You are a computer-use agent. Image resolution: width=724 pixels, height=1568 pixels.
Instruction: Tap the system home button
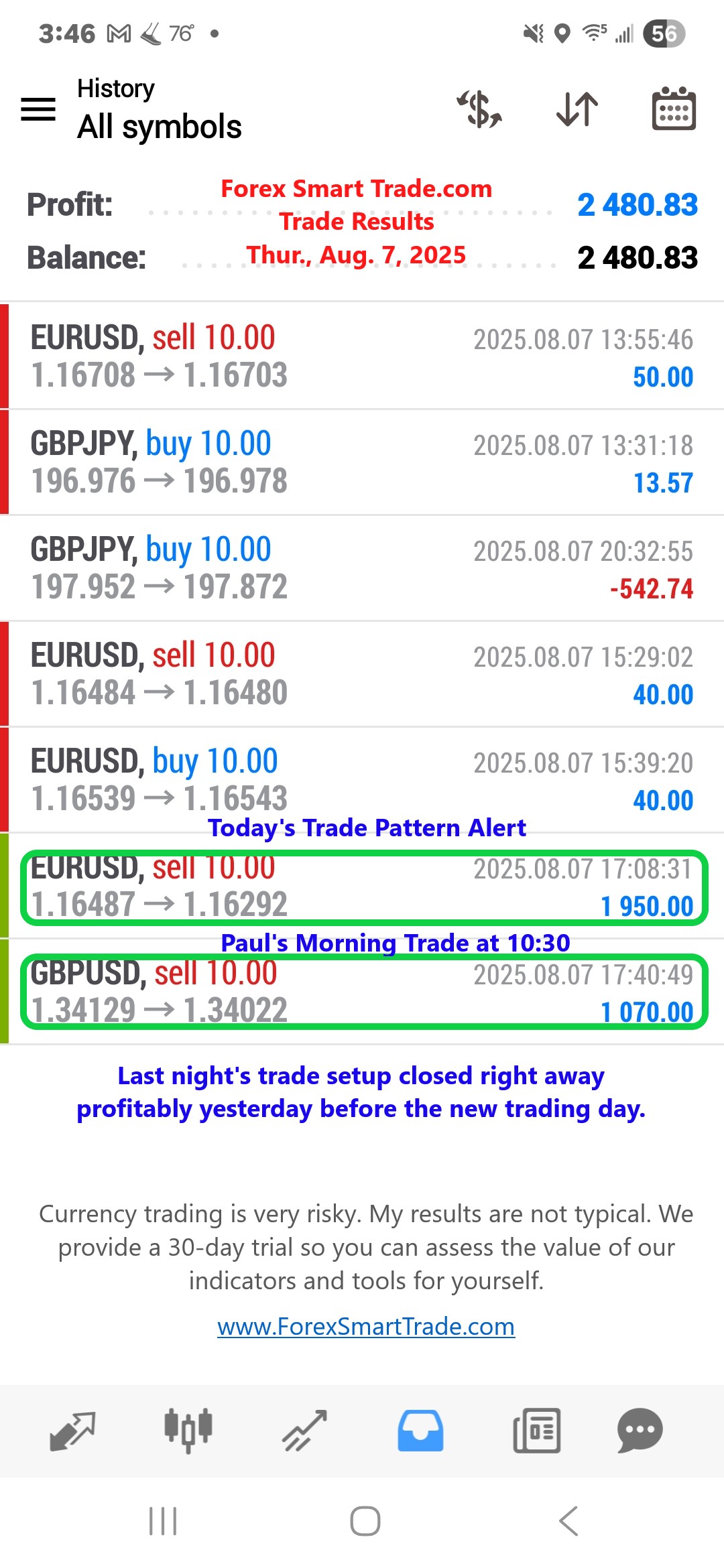(365, 1521)
